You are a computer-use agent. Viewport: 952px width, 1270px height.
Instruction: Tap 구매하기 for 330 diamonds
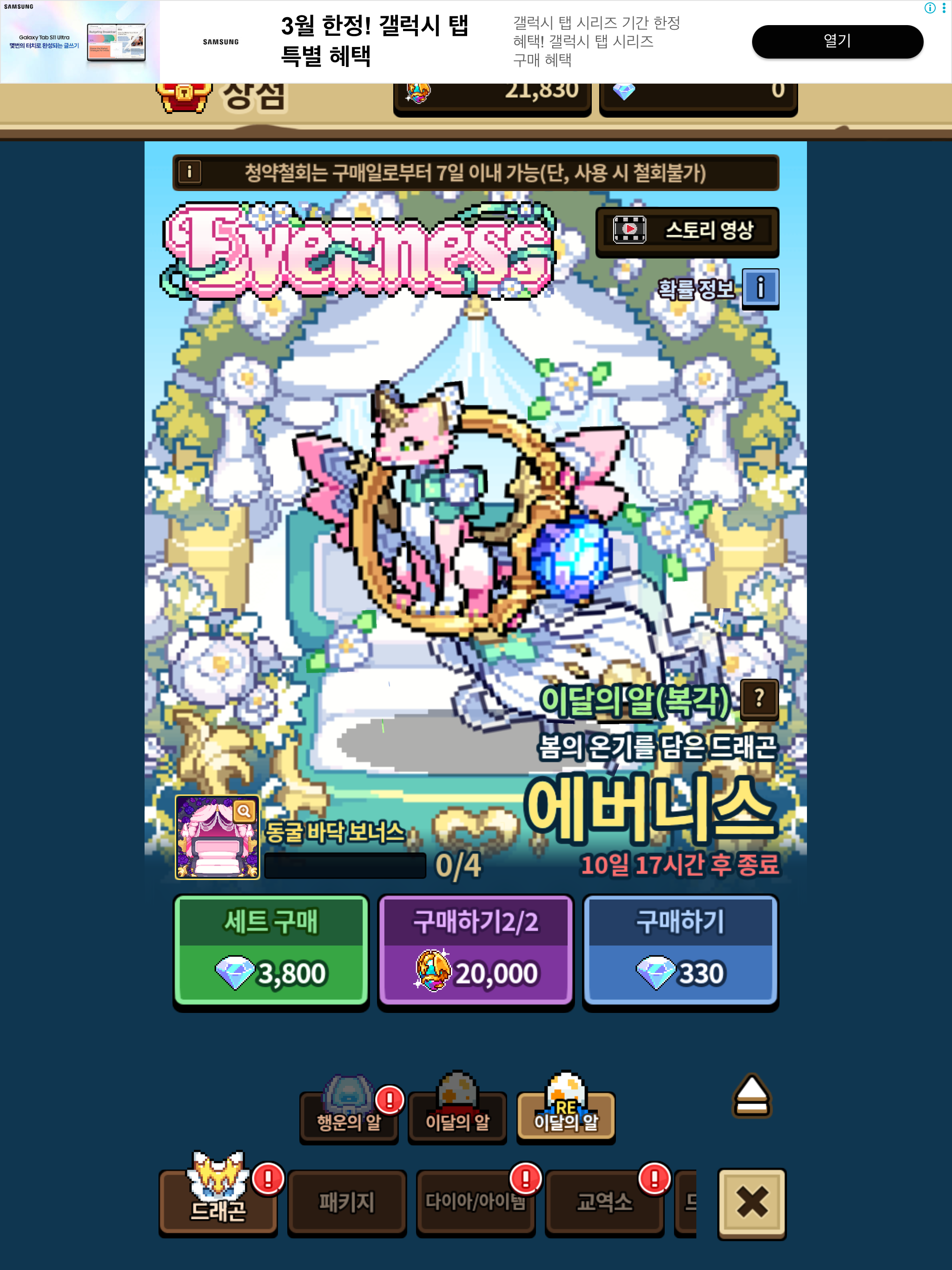click(x=681, y=951)
